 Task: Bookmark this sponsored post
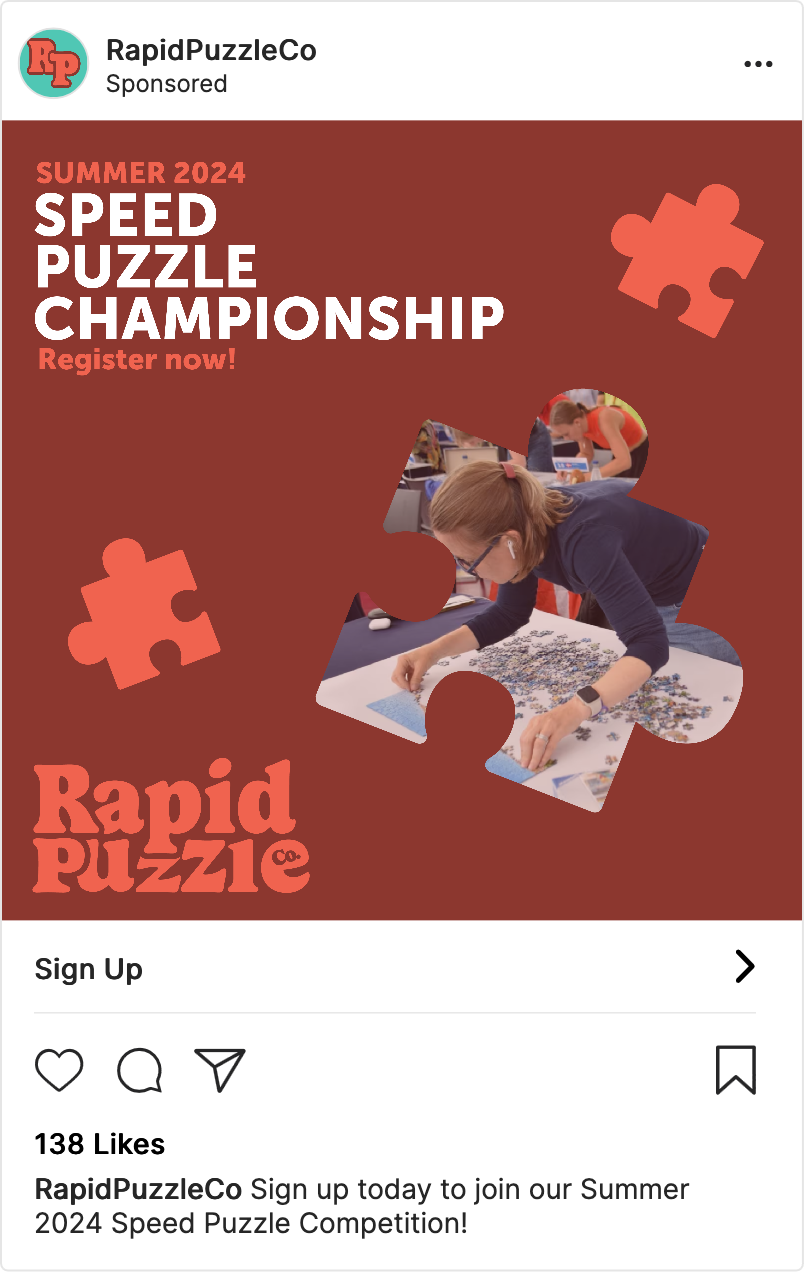tap(735, 1070)
